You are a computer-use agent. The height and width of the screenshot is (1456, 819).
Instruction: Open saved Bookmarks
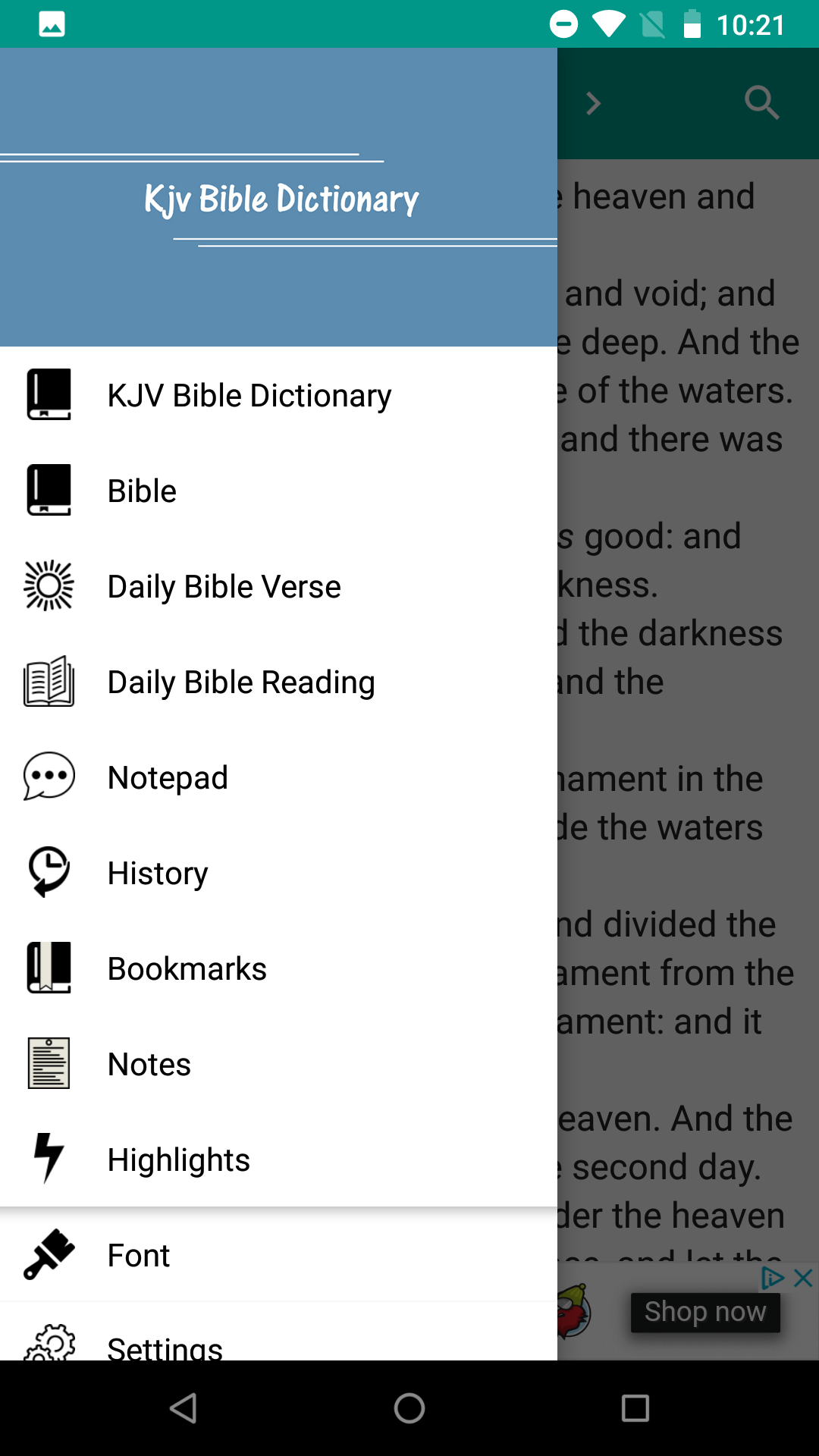(x=187, y=968)
